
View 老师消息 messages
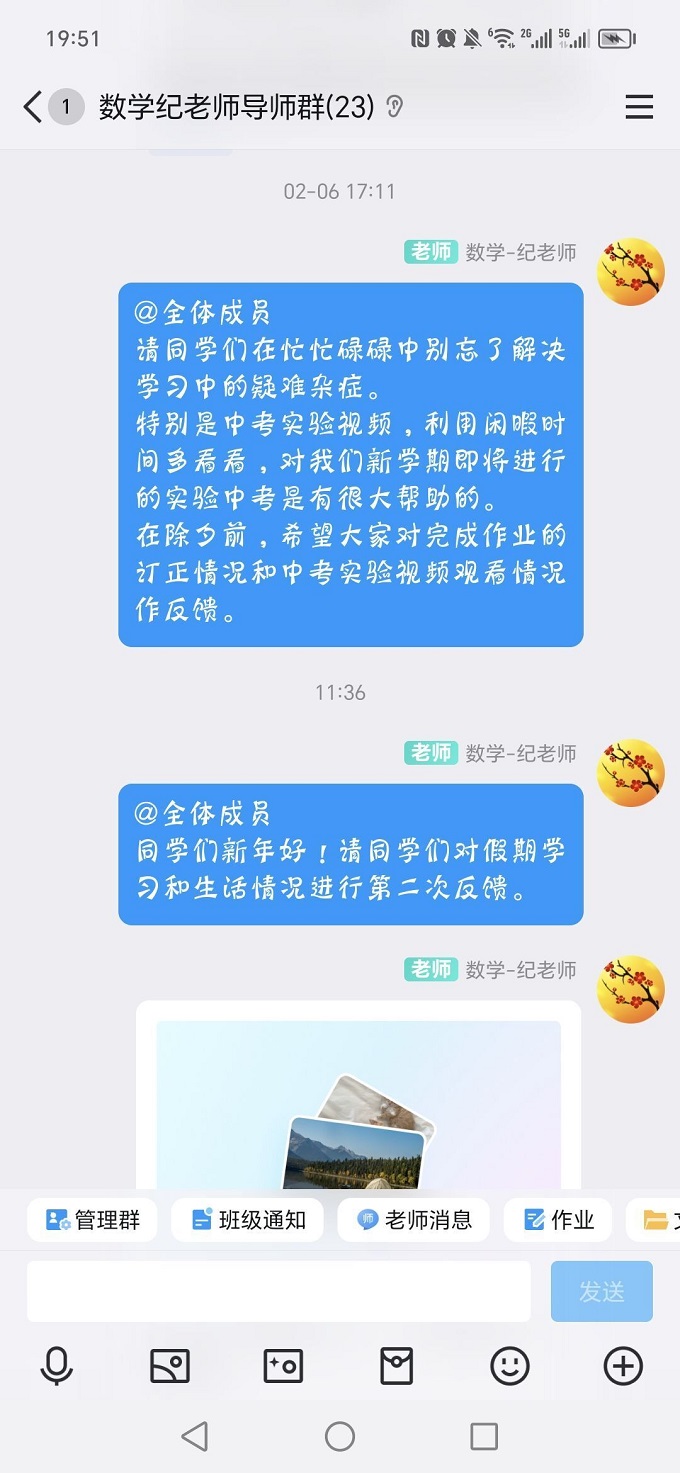click(x=414, y=1219)
